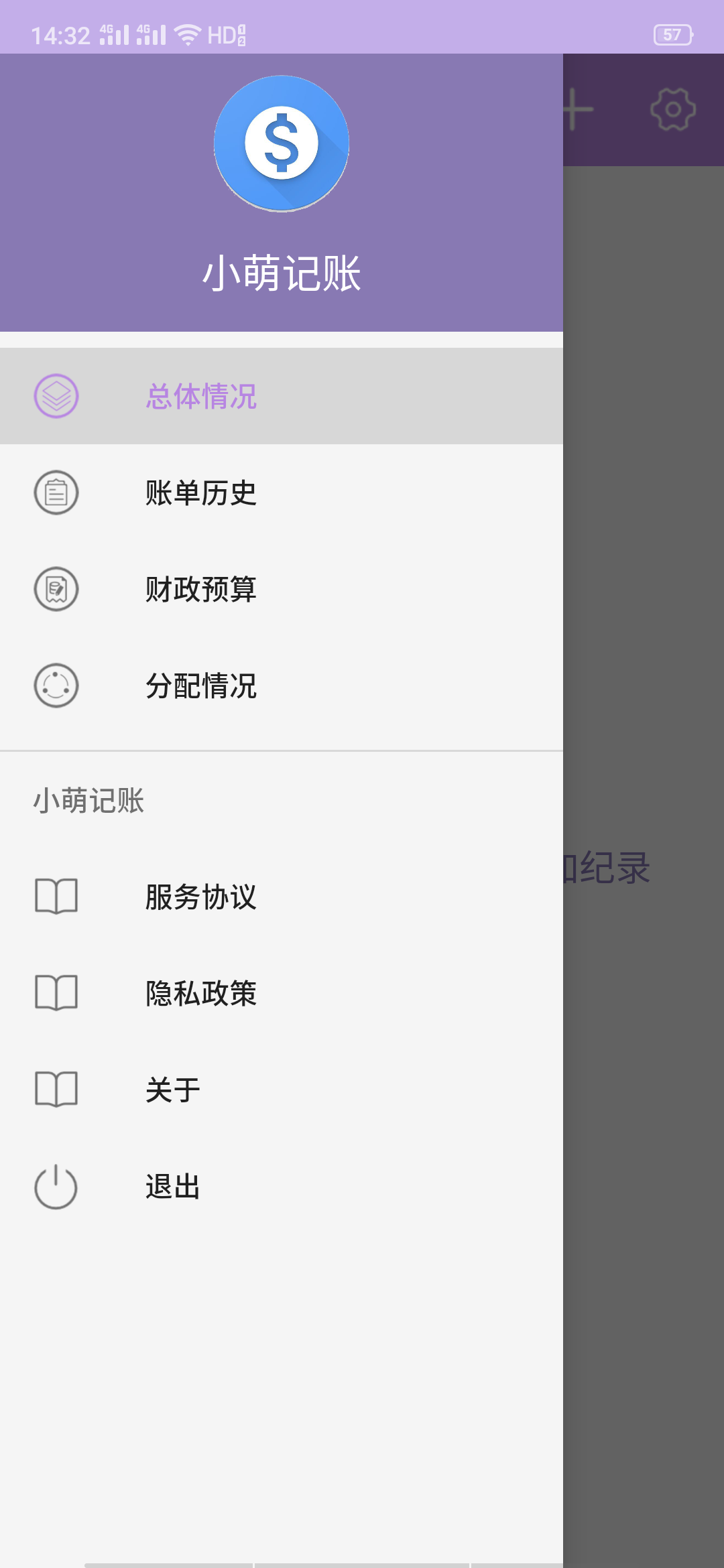The height and width of the screenshot is (1568, 724).
Task: Tap the plus icon to add record
Action: [578, 109]
